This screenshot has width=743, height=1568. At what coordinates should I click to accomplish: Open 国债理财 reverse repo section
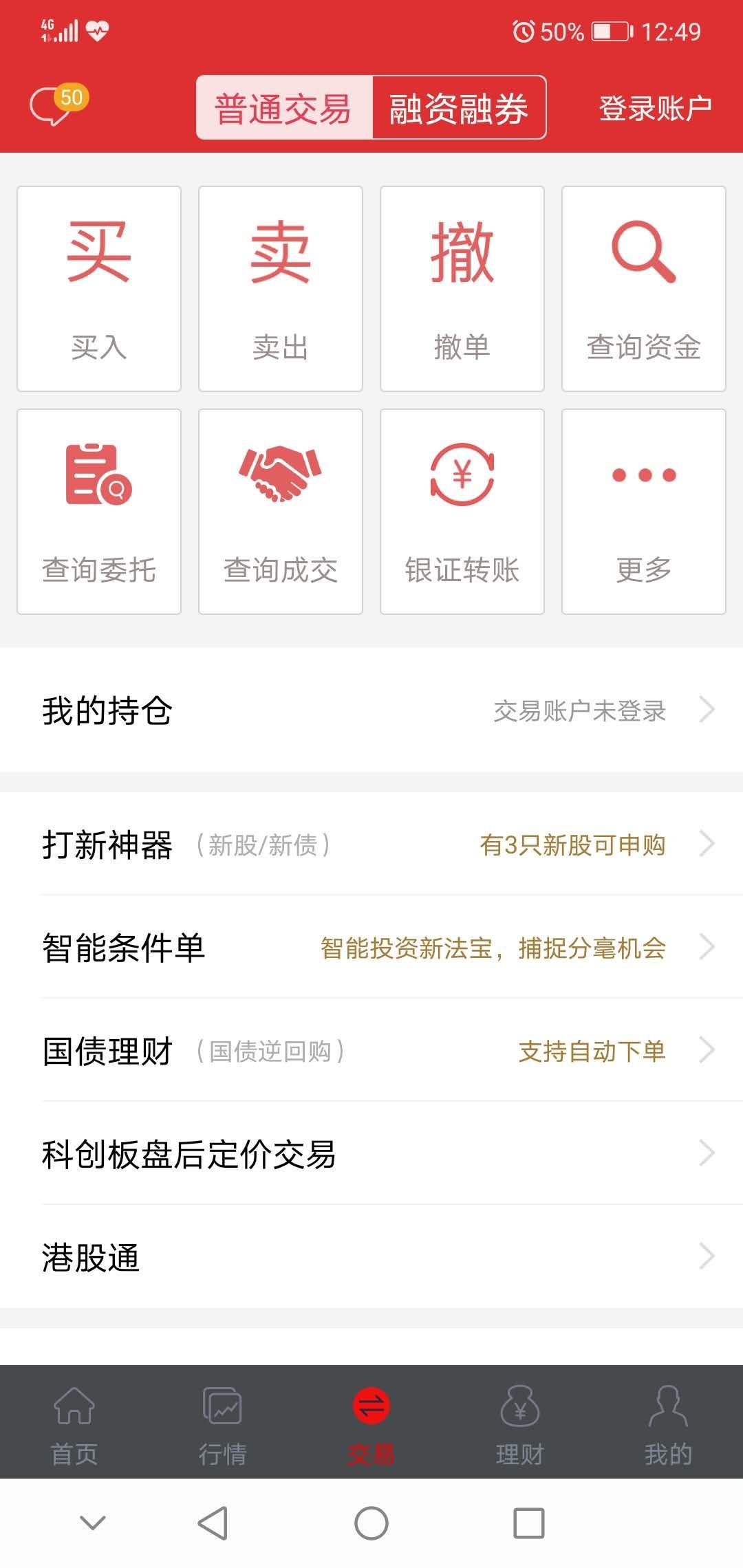371,1050
